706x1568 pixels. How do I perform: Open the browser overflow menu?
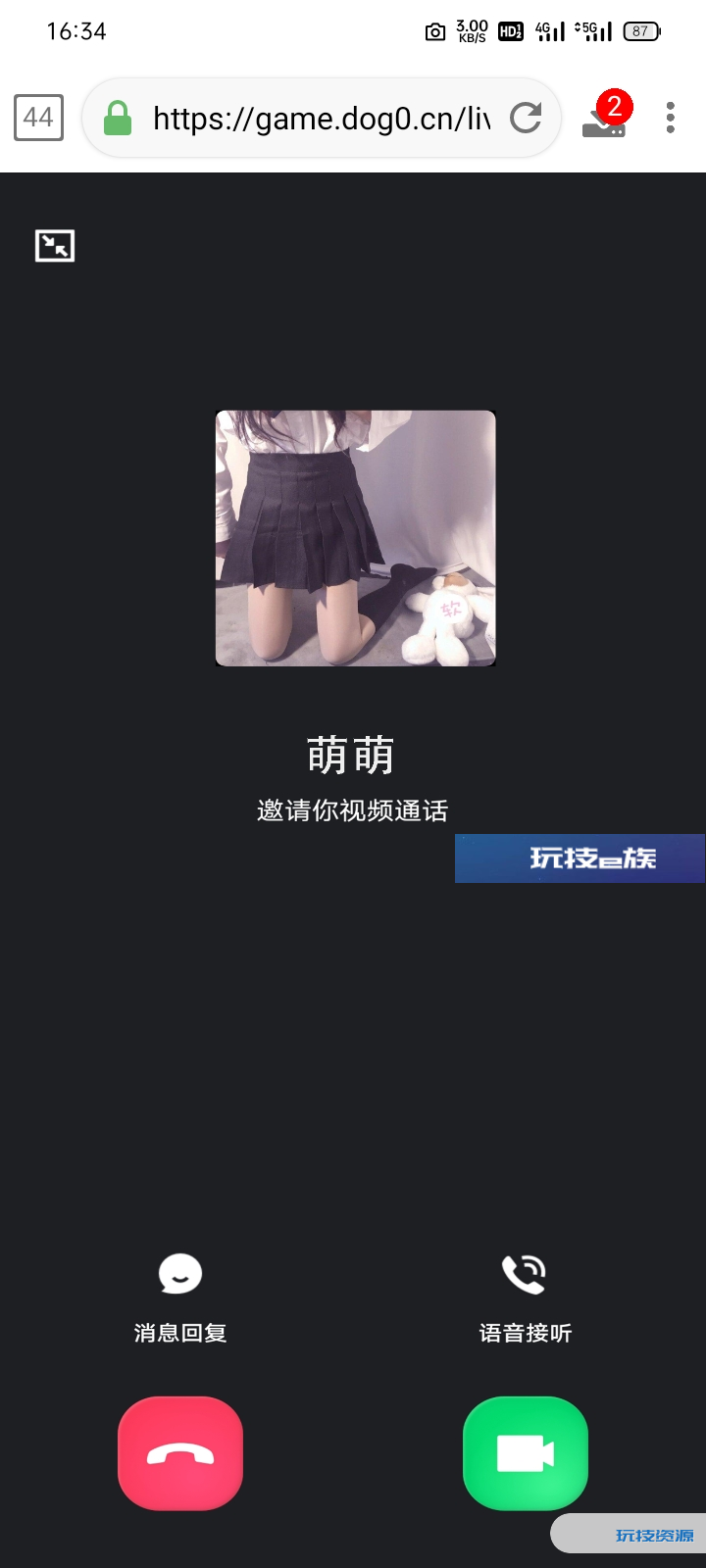[x=671, y=118]
